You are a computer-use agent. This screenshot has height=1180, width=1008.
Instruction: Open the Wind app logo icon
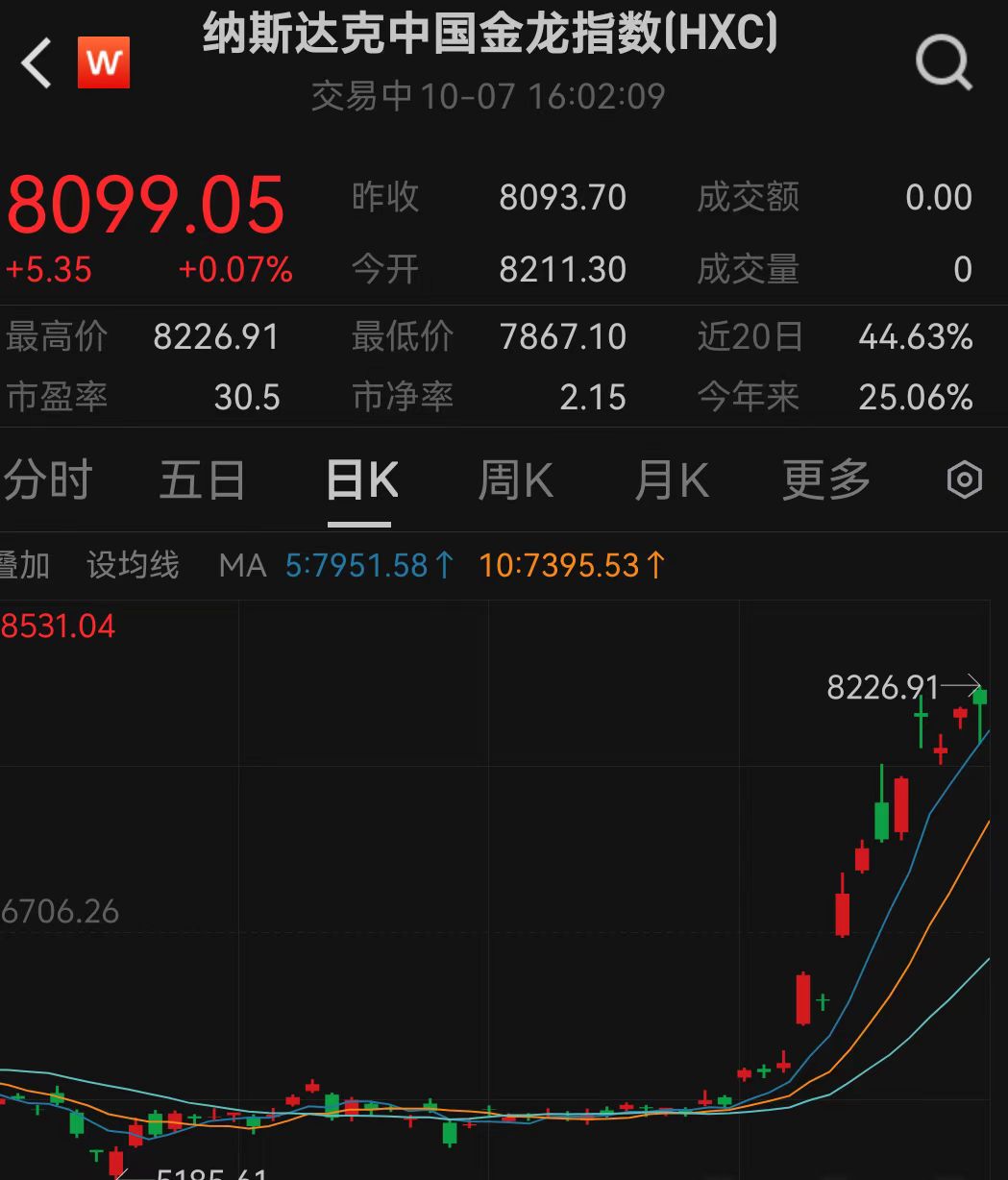click(x=103, y=61)
